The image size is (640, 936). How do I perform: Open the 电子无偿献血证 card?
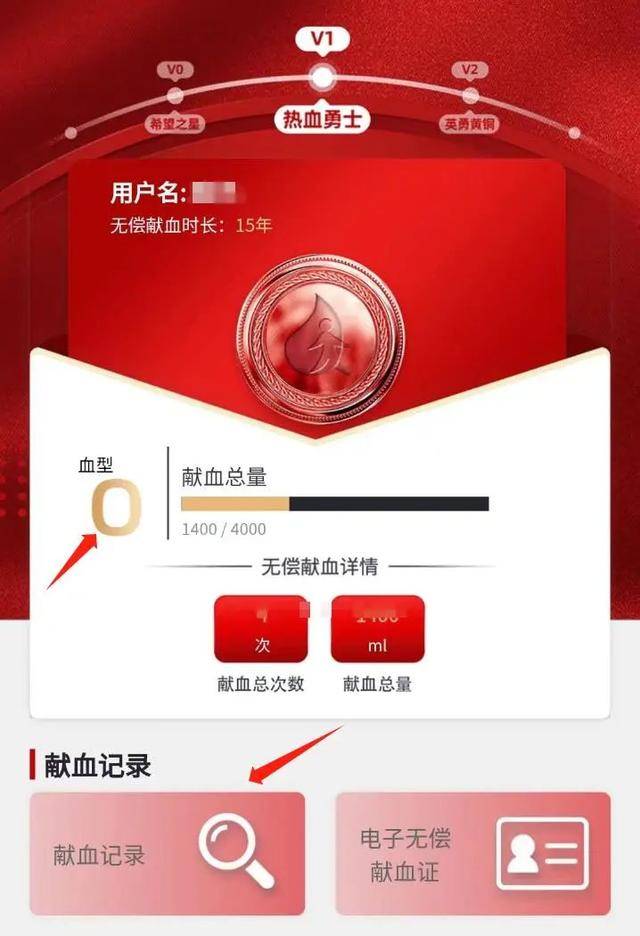[x=472, y=853]
